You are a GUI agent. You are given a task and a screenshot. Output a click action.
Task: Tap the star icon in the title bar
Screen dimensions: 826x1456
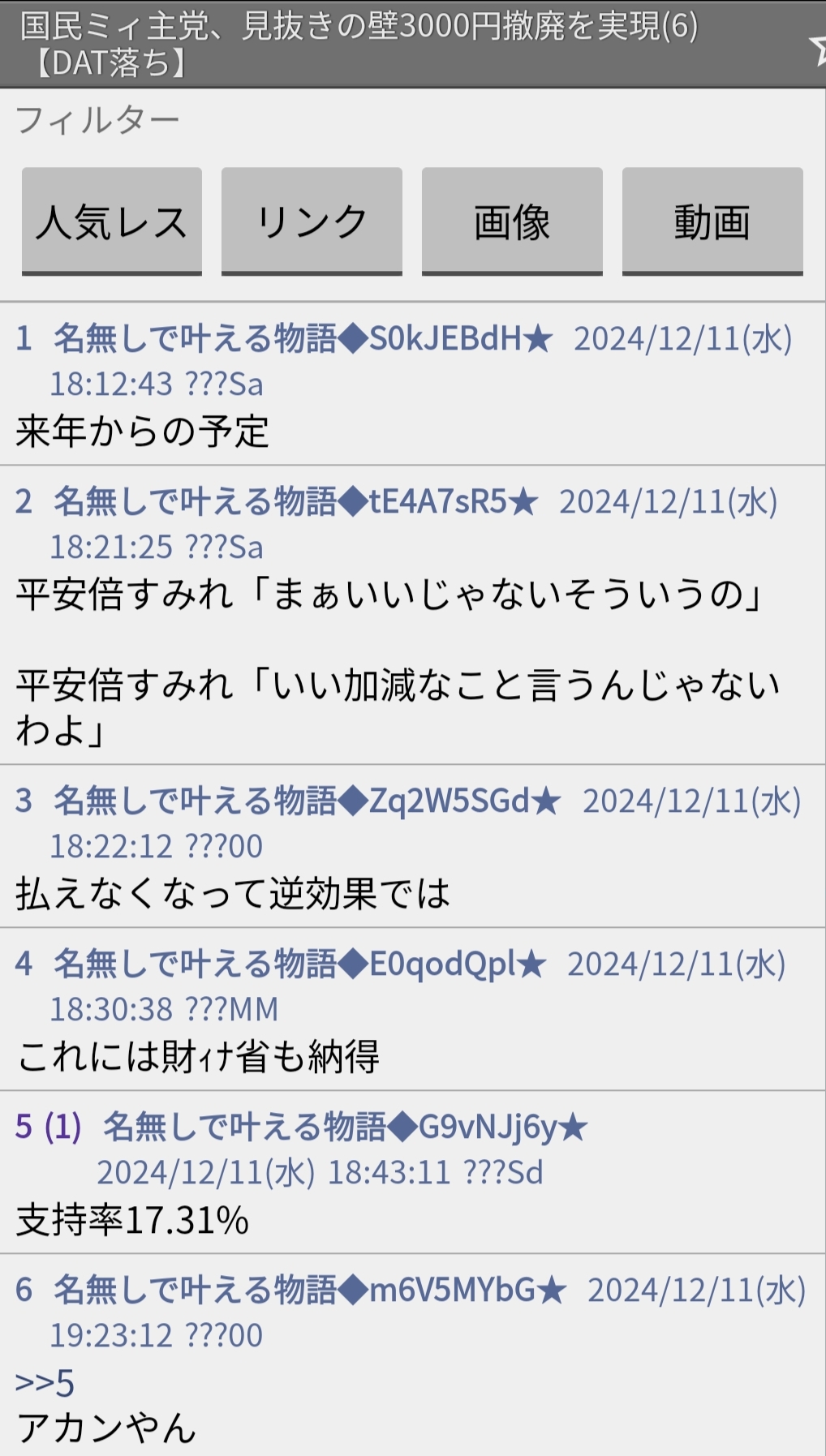818,47
